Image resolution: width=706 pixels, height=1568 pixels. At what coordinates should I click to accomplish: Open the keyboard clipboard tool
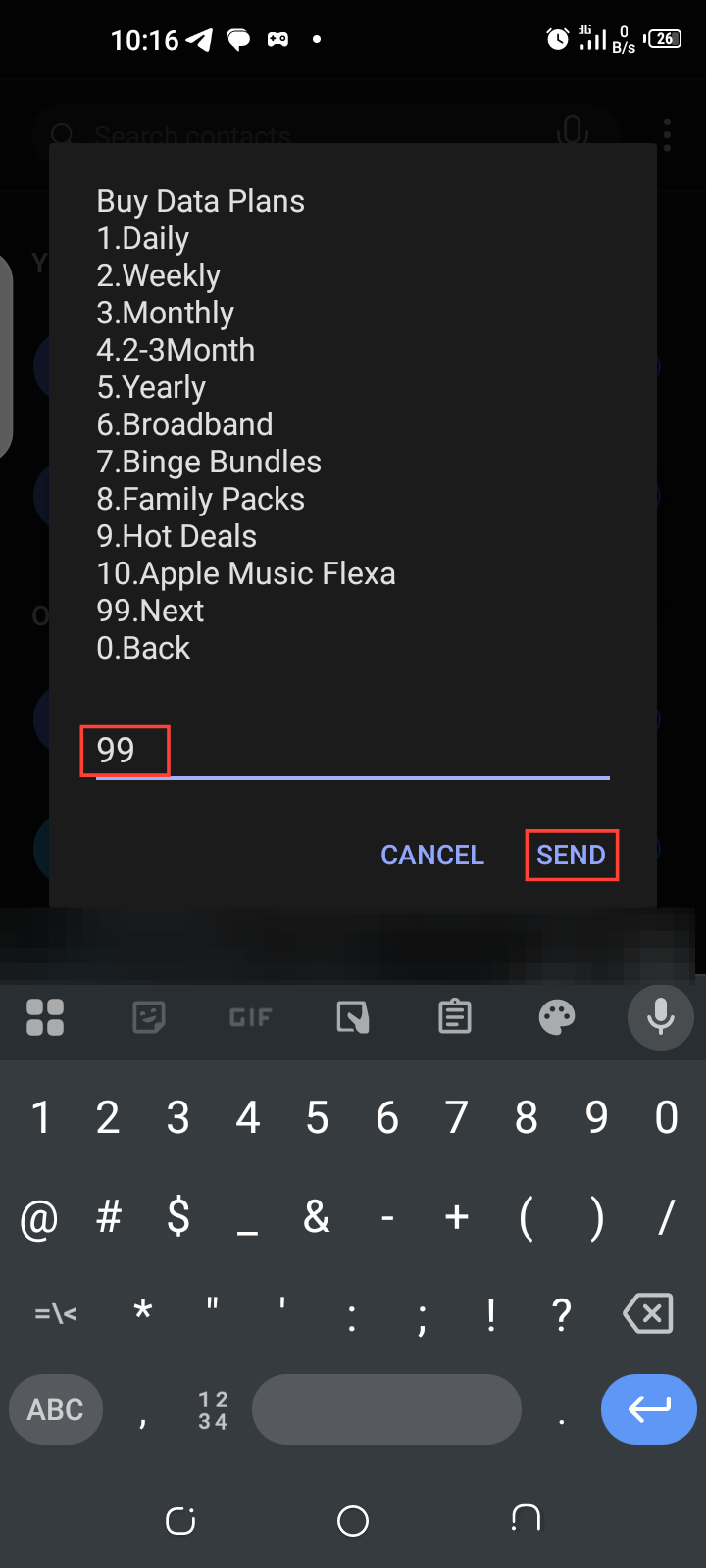point(455,1017)
